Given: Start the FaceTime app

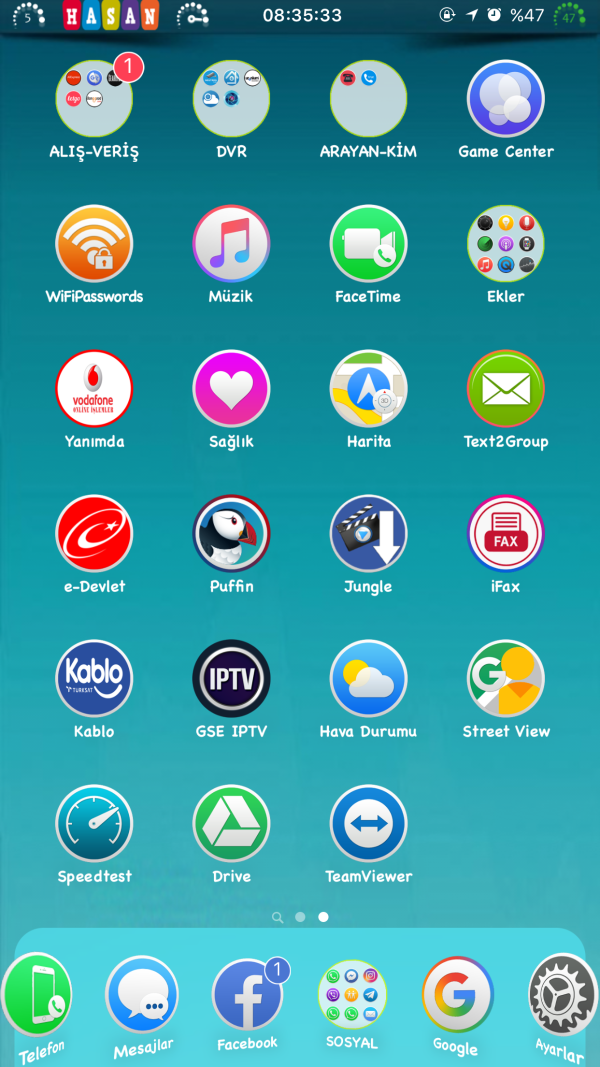Looking at the screenshot, I should coord(368,244).
